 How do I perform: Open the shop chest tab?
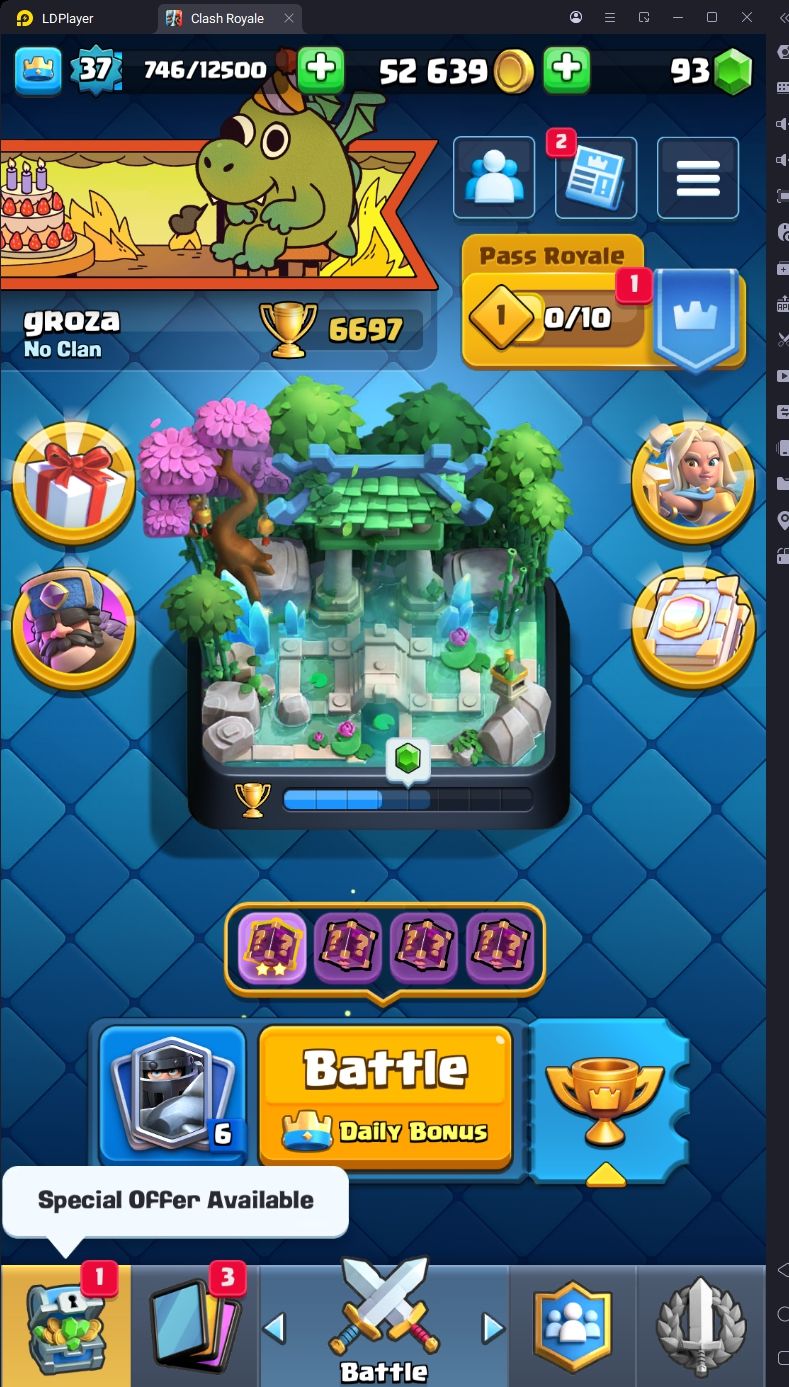click(66, 1325)
